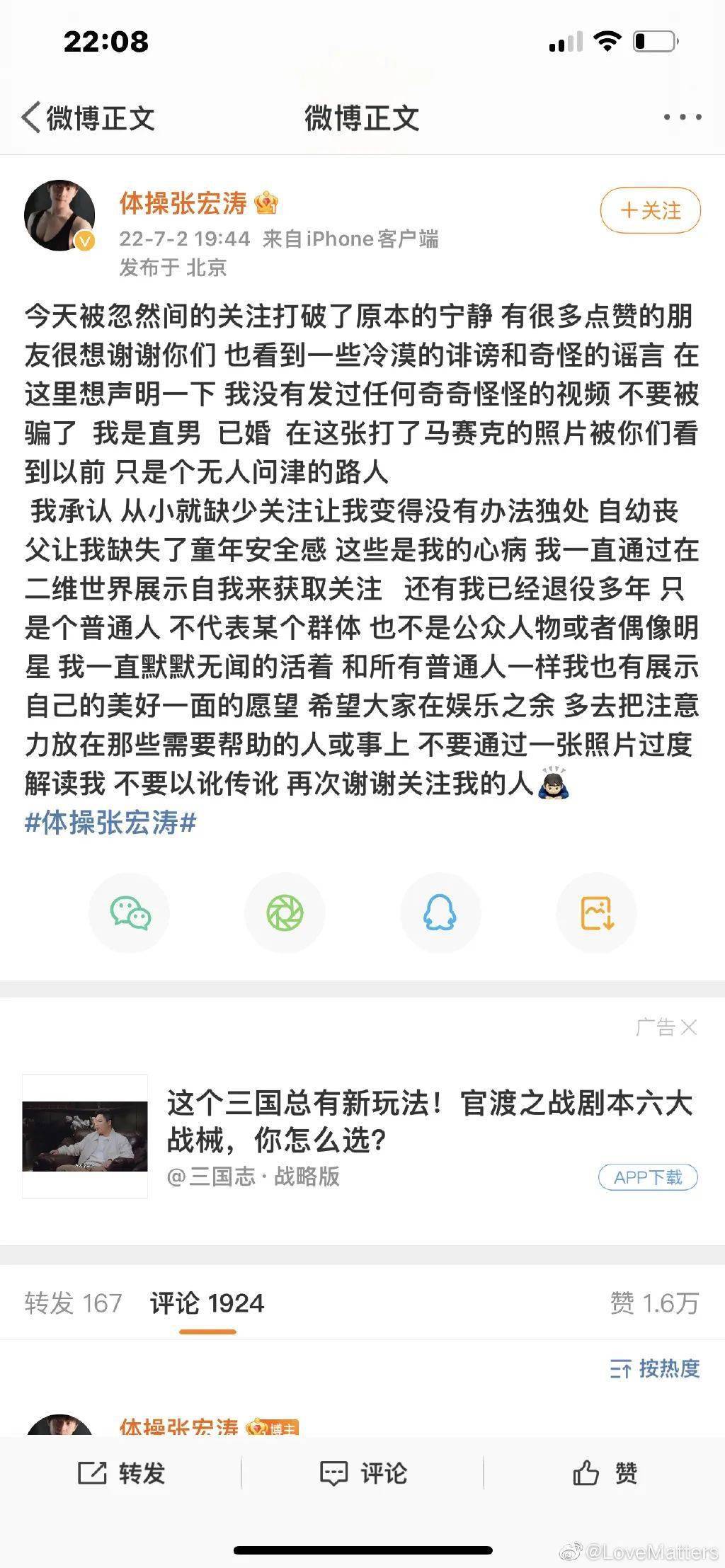The height and width of the screenshot is (1568, 725).
Task: Change comment sorting via 按热度
Action: (655, 1368)
